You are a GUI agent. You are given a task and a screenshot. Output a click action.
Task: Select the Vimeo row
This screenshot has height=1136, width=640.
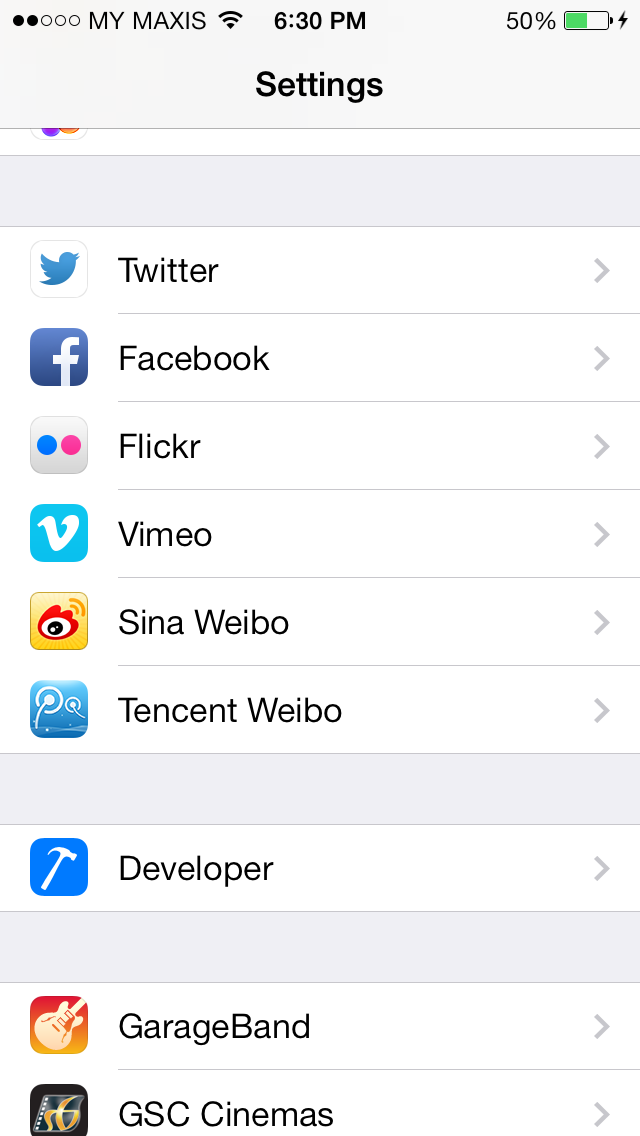click(x=320, y=534)
